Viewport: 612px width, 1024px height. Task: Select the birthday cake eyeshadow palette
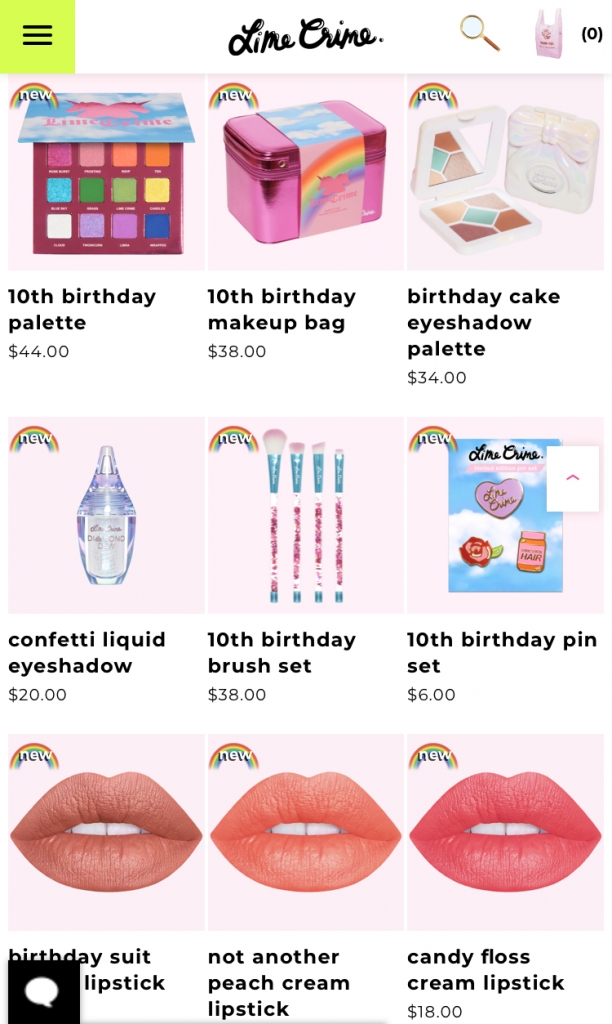505,172
